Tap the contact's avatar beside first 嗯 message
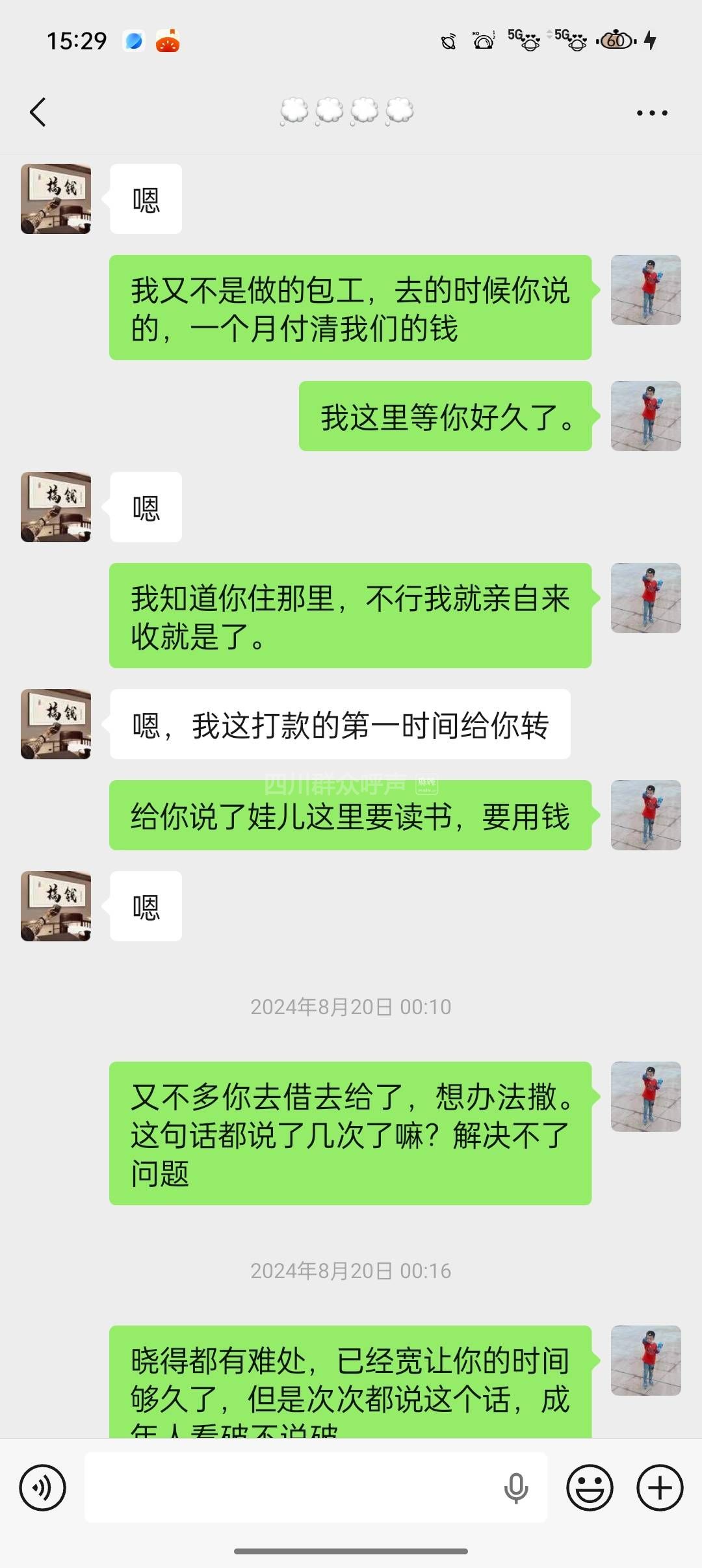The width and height of the screenshot is (702, 1568). pyautogui.click(x=56, y=199)
